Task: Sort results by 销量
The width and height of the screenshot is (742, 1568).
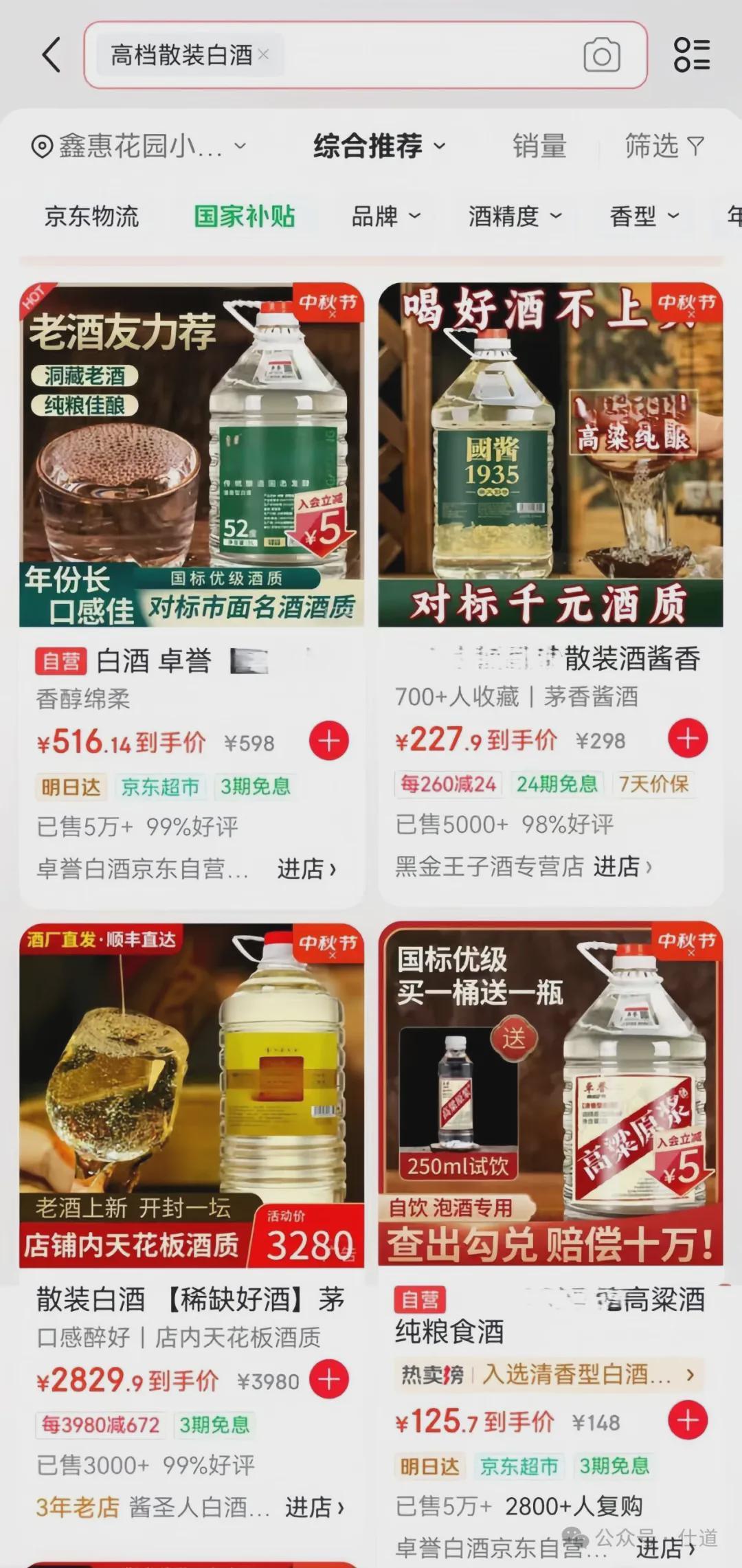Action: point(539,146)
